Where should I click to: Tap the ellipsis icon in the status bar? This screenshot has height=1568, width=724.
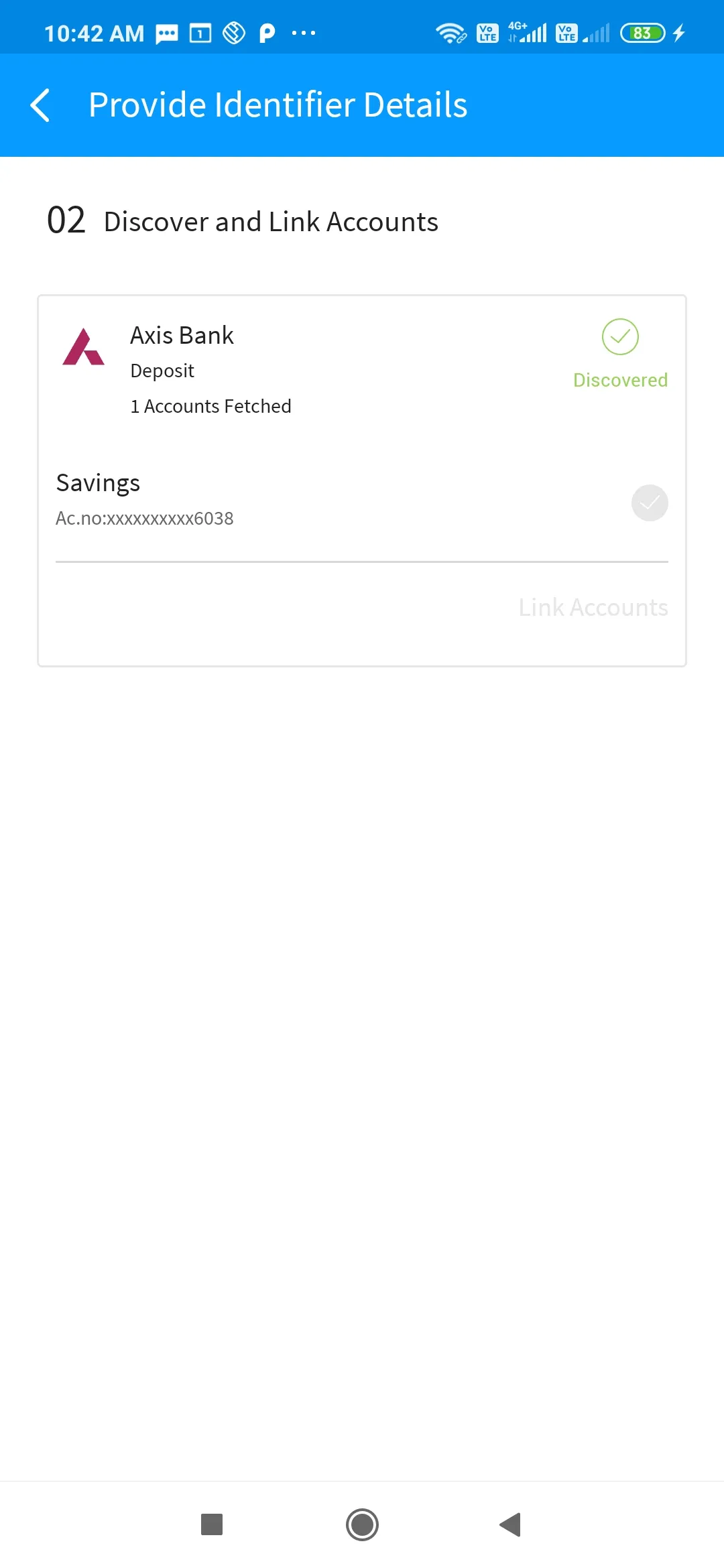[x=304, y=32]
